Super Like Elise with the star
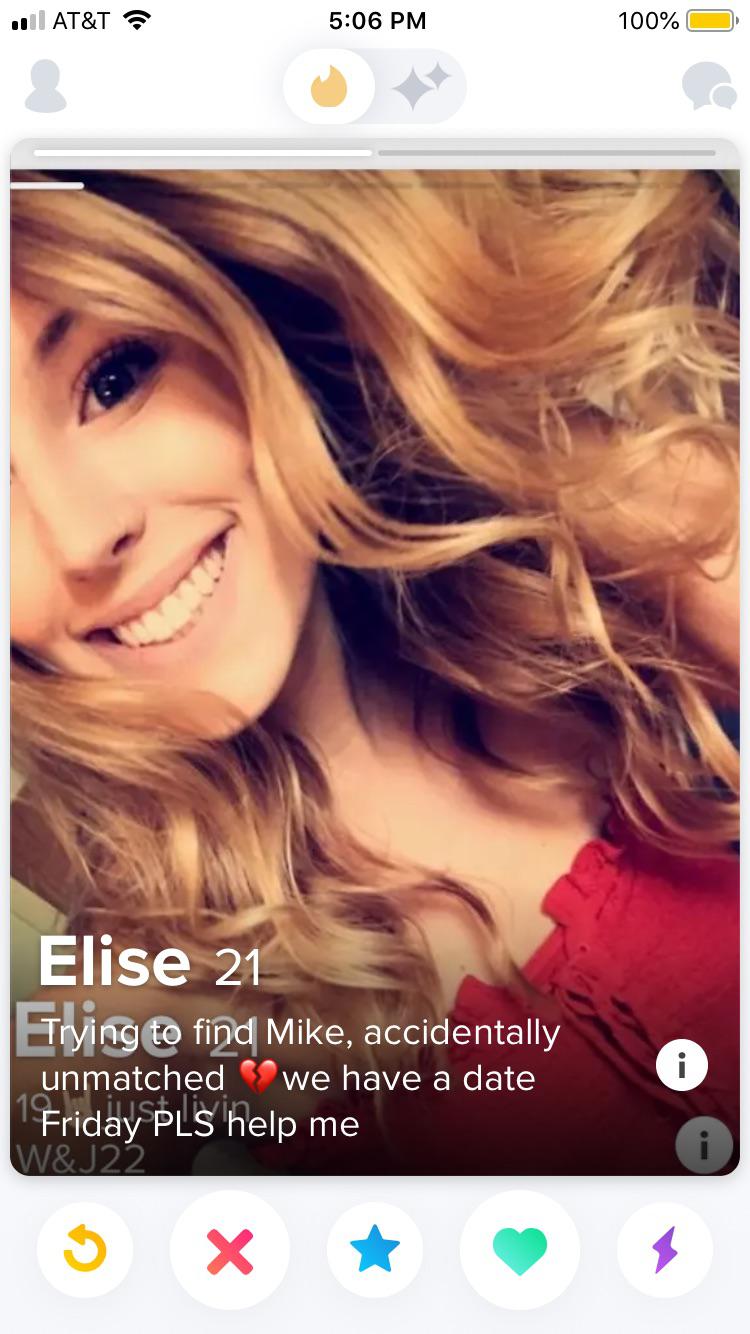 (x=375, y=1250)
